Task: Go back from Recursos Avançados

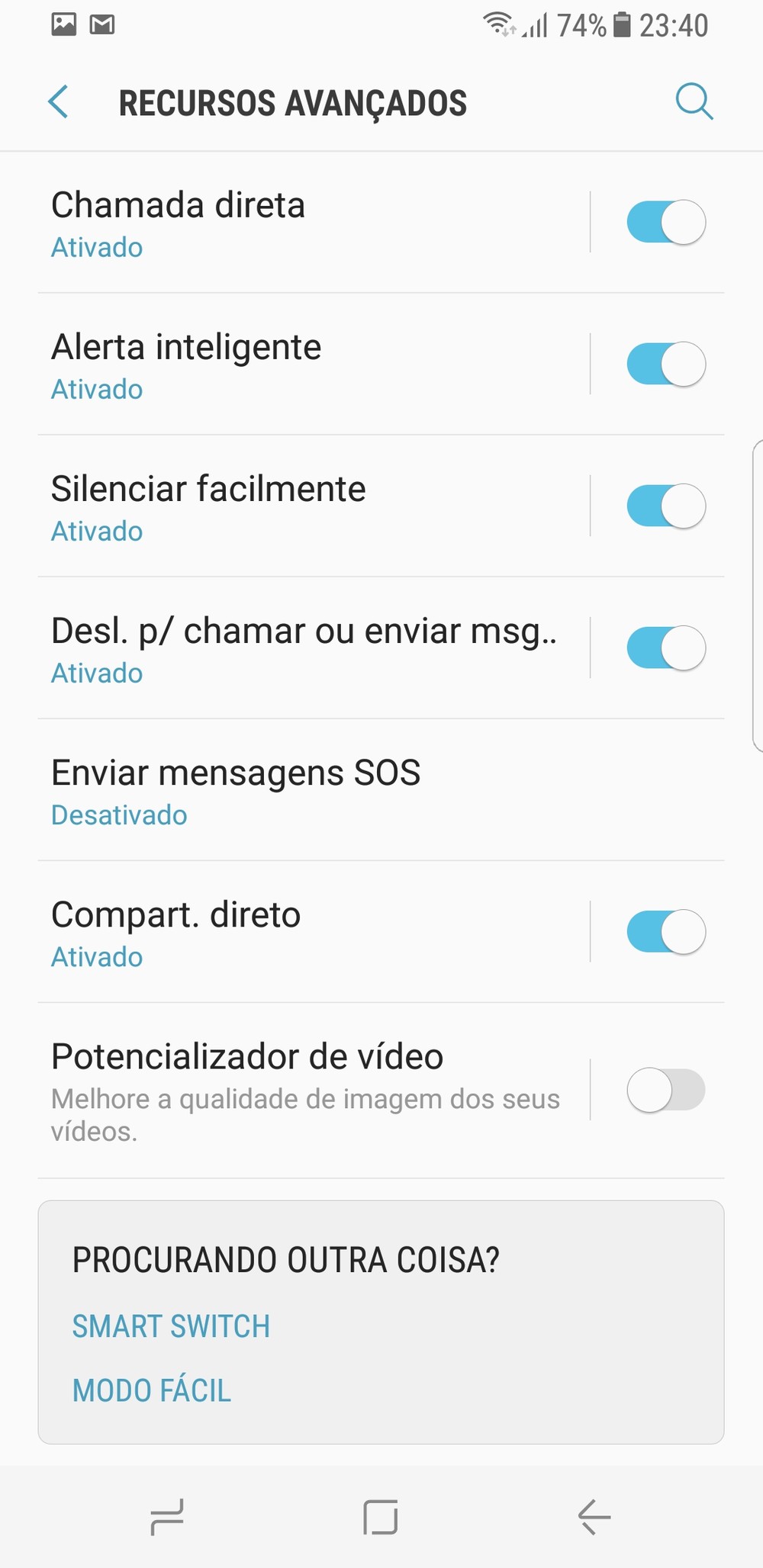Action: coord(59,102)
